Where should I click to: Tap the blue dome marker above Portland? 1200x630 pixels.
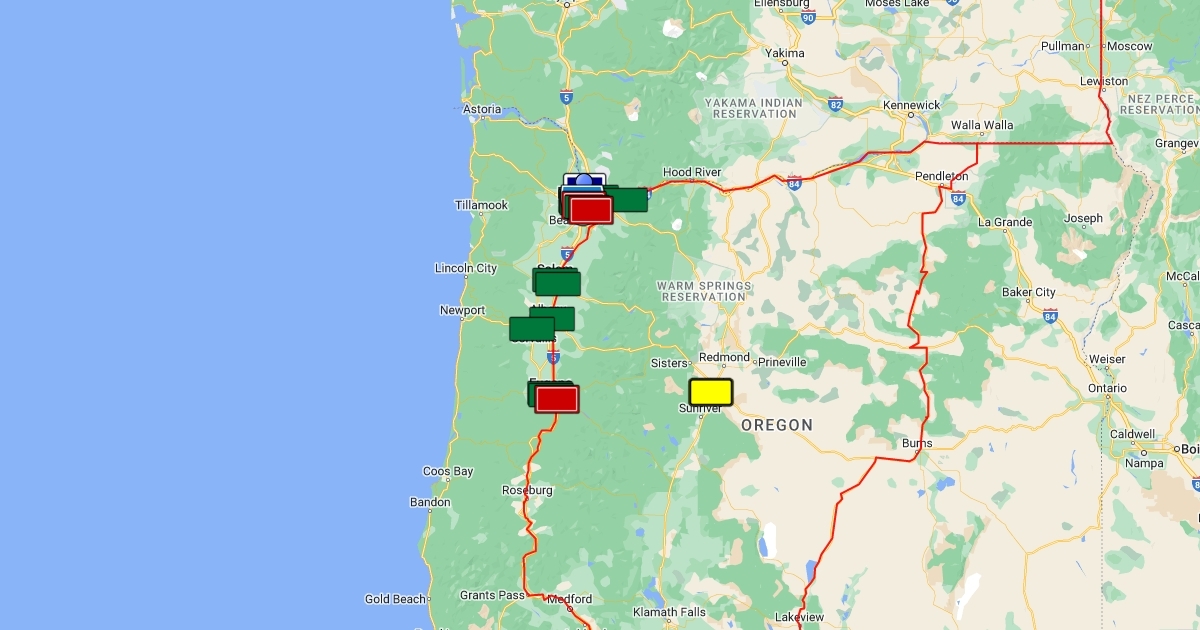[584, 180]
